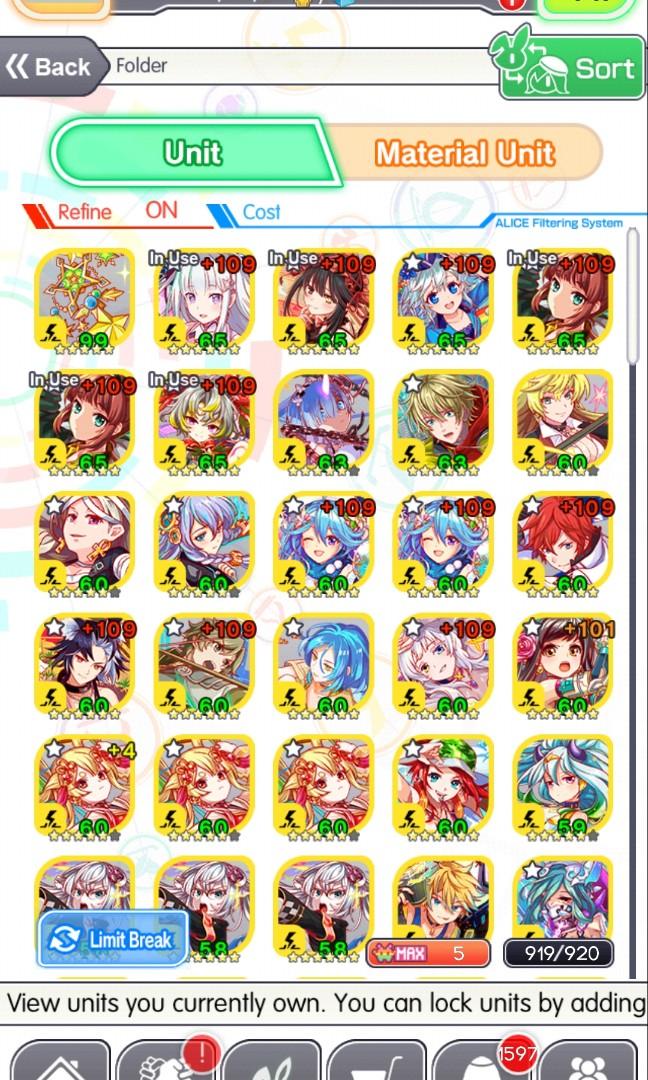Select the Unit tab
This screenshot has width=648, height=1080.
193,153
